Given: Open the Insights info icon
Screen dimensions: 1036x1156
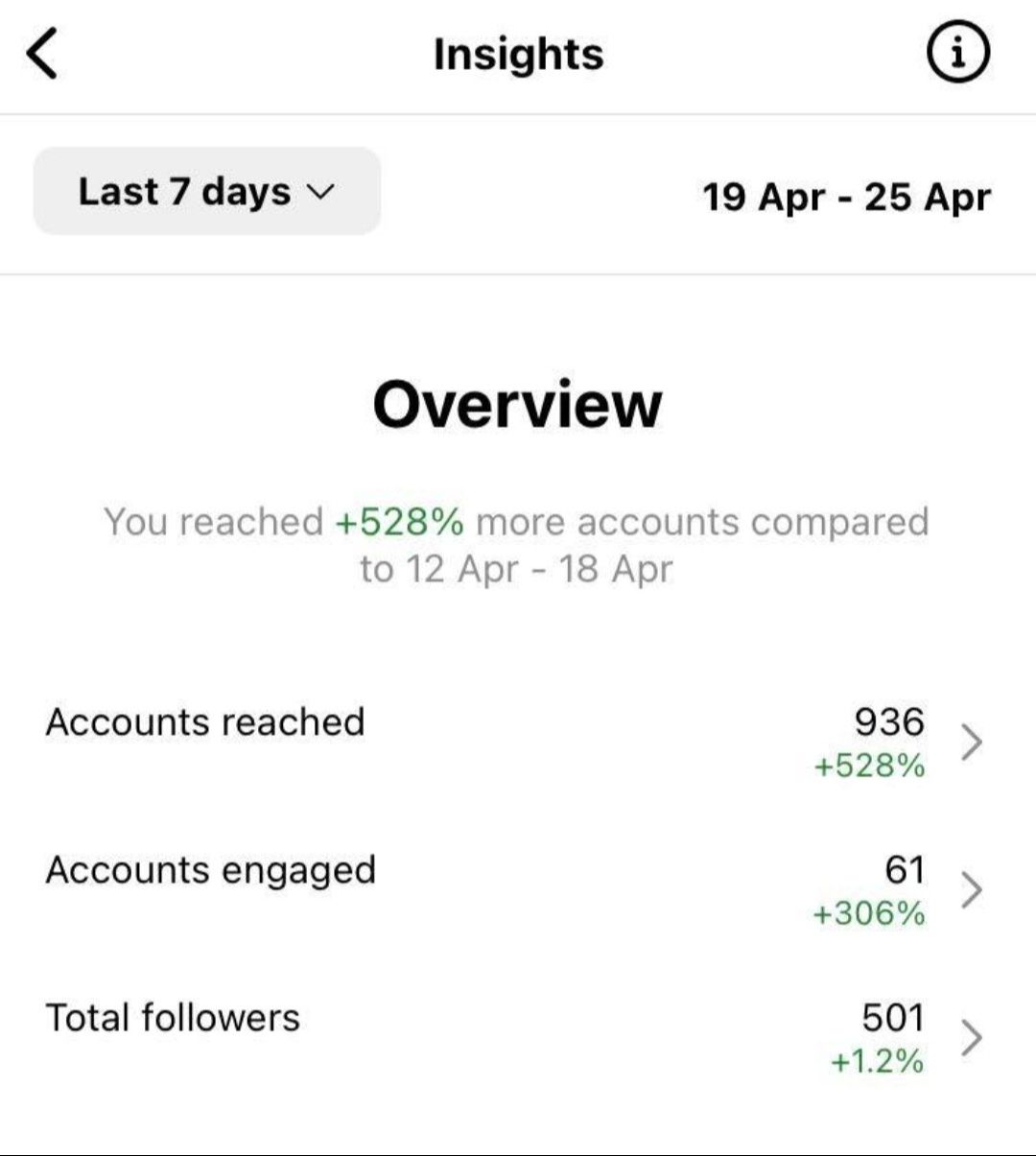Looking at the screenshot, I should (957, 54).
